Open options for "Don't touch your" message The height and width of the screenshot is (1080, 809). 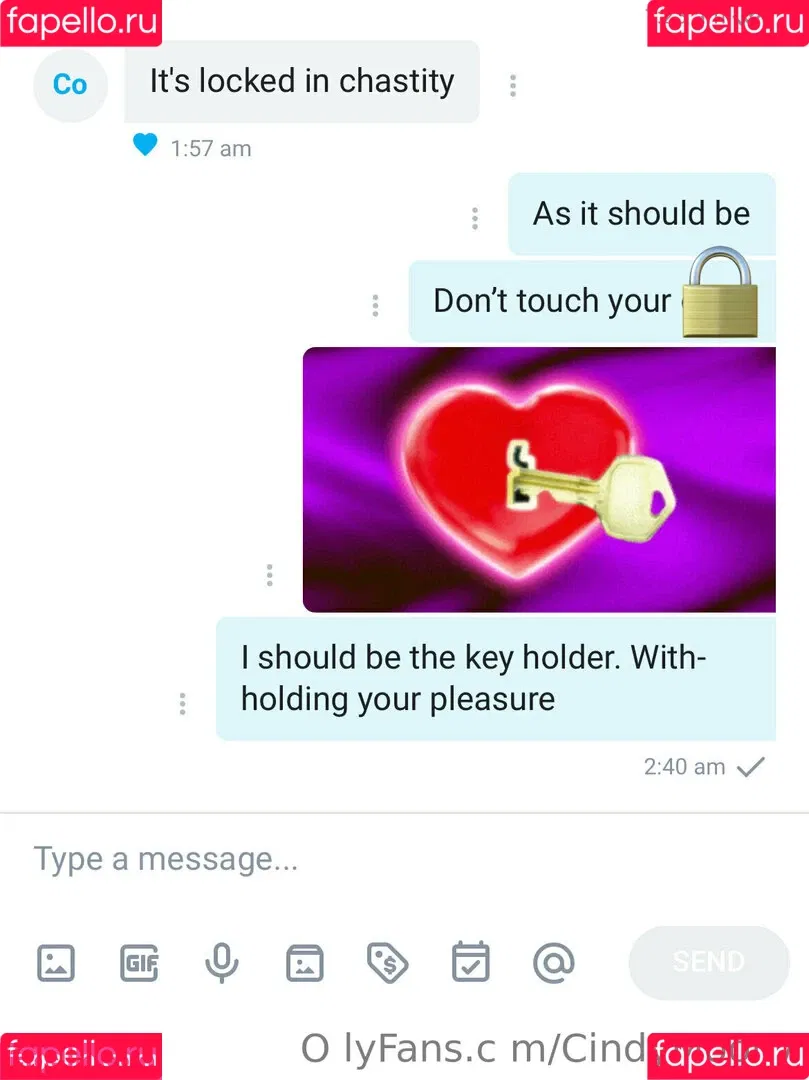pyautogui.click(x=375, y=305)
